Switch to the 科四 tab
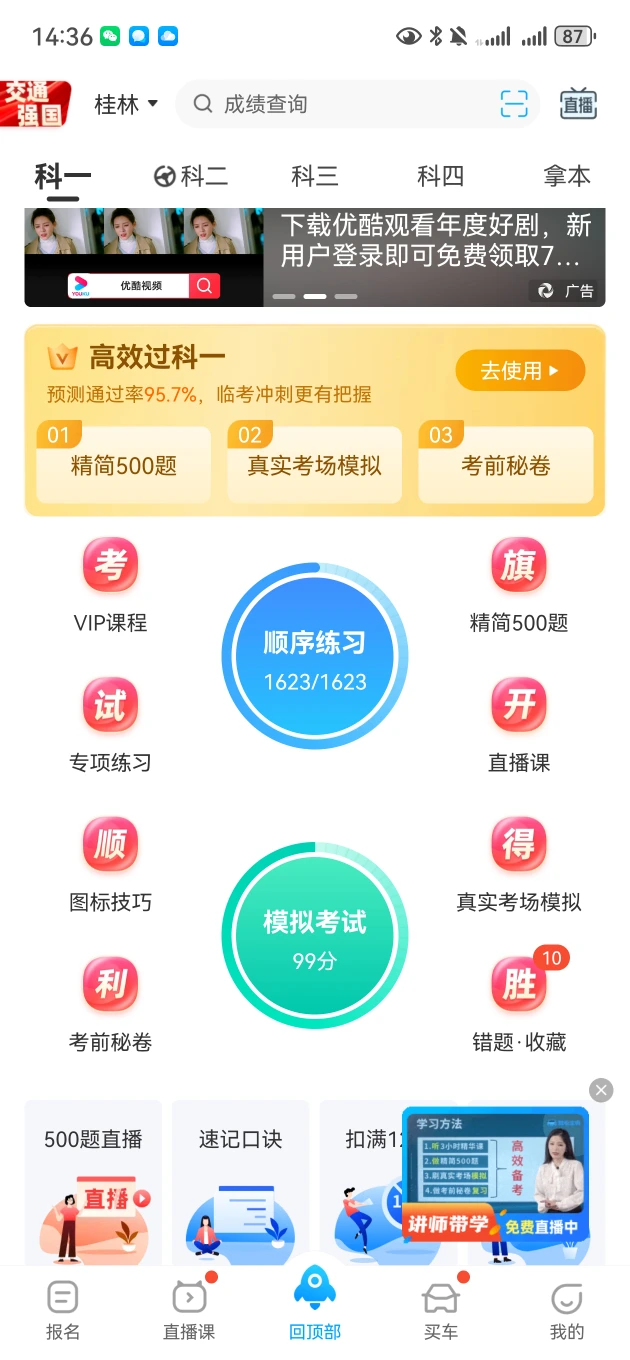The width and height of the screenshot is (630, 1360). [x=441, y=177]
